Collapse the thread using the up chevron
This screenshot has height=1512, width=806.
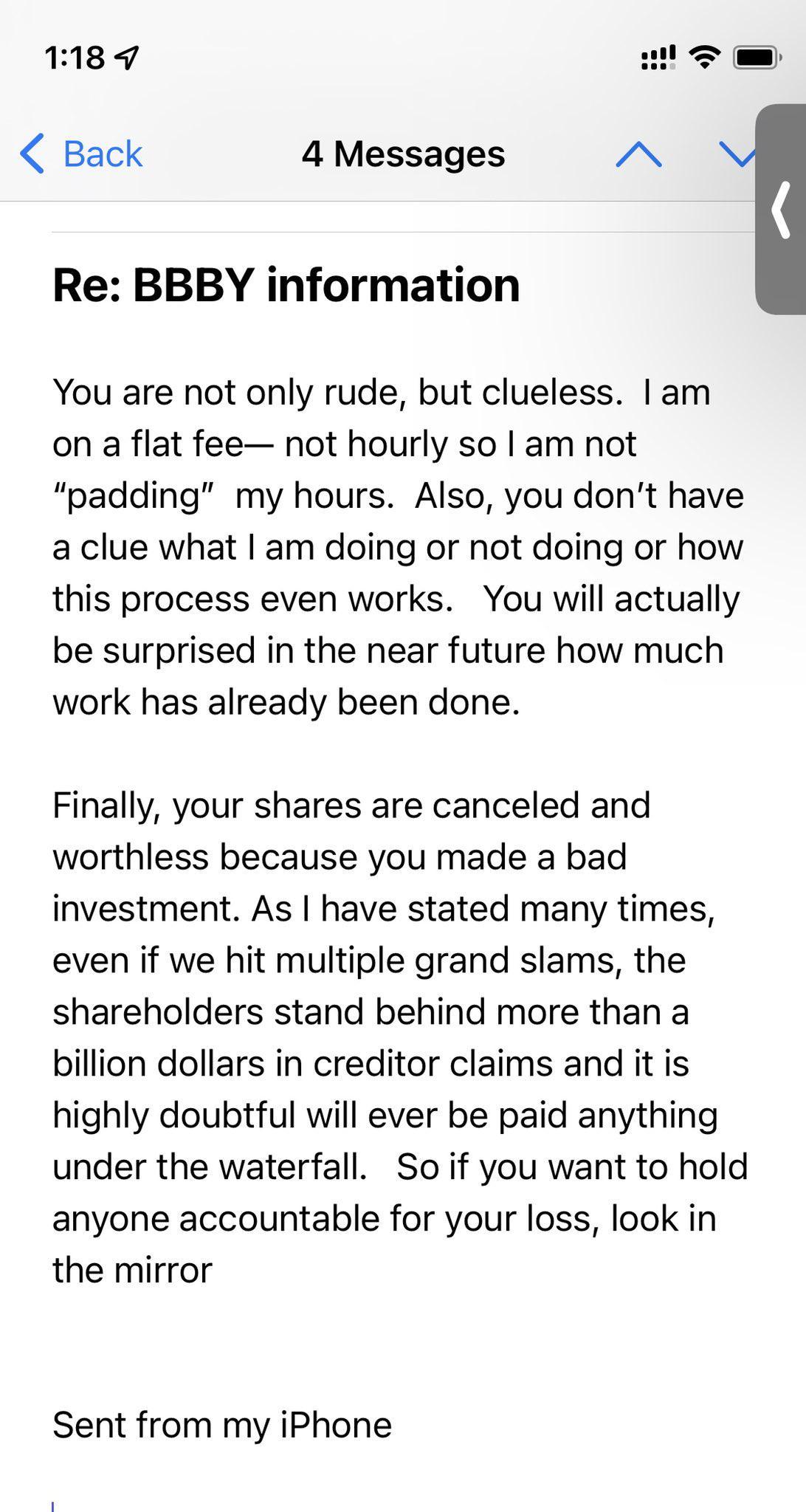pyautogui.click(x=639, y=155)
